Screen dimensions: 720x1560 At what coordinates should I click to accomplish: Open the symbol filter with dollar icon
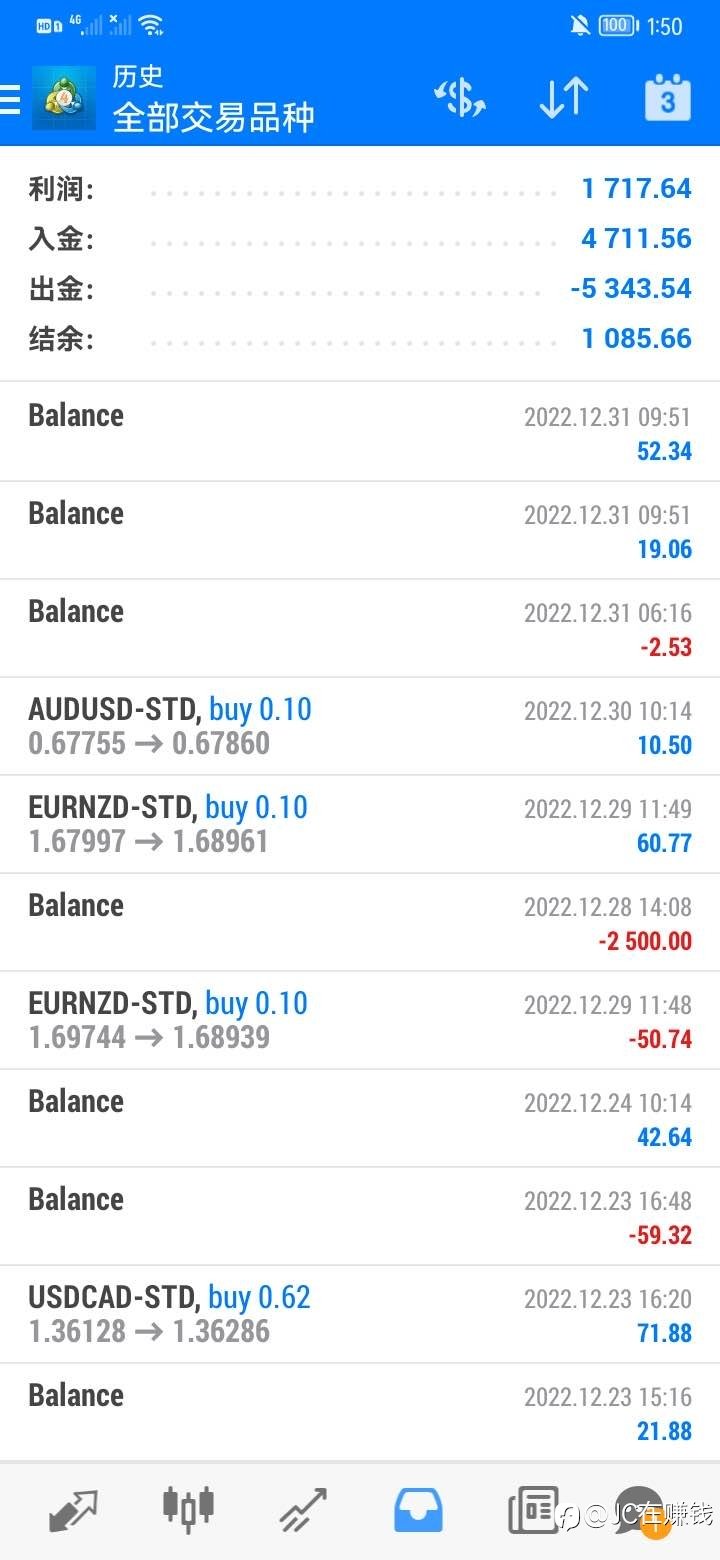coord(460,98)
